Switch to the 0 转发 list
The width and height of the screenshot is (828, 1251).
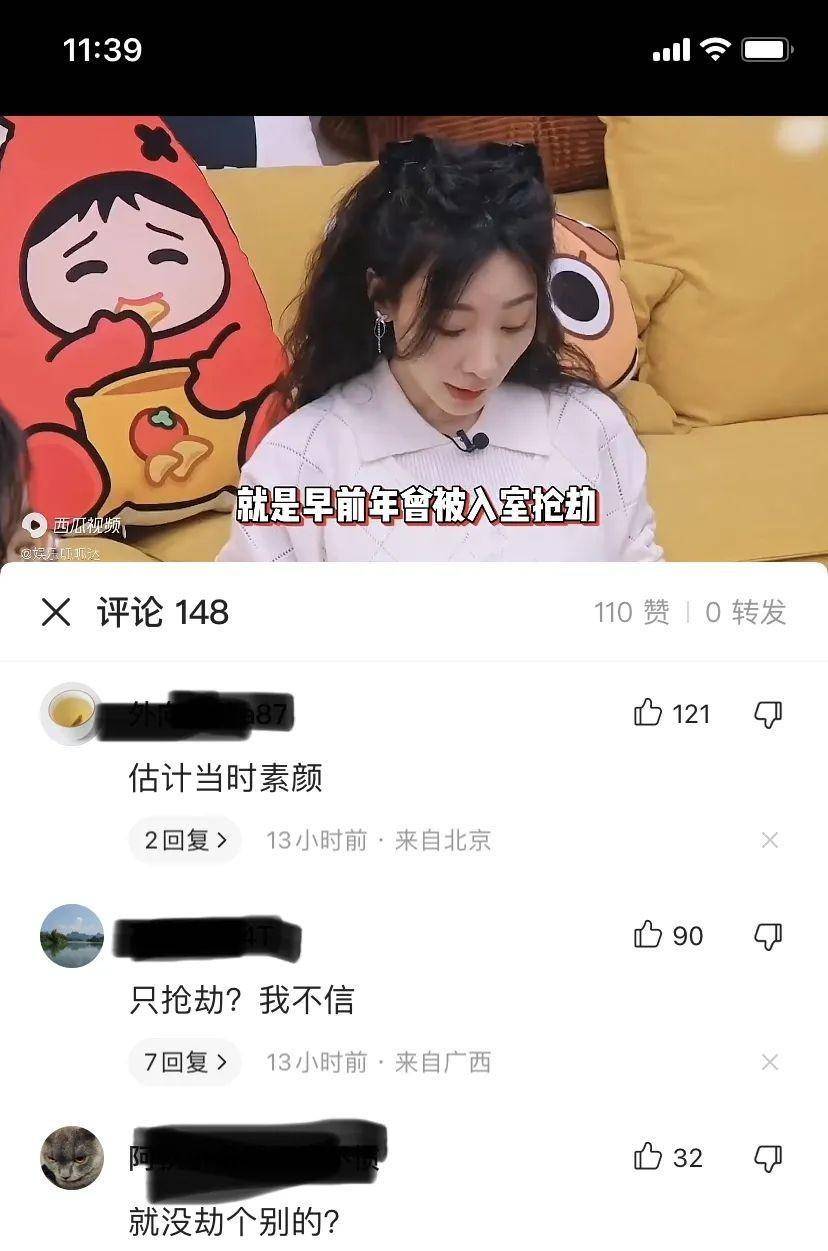[x=746, y=612]
